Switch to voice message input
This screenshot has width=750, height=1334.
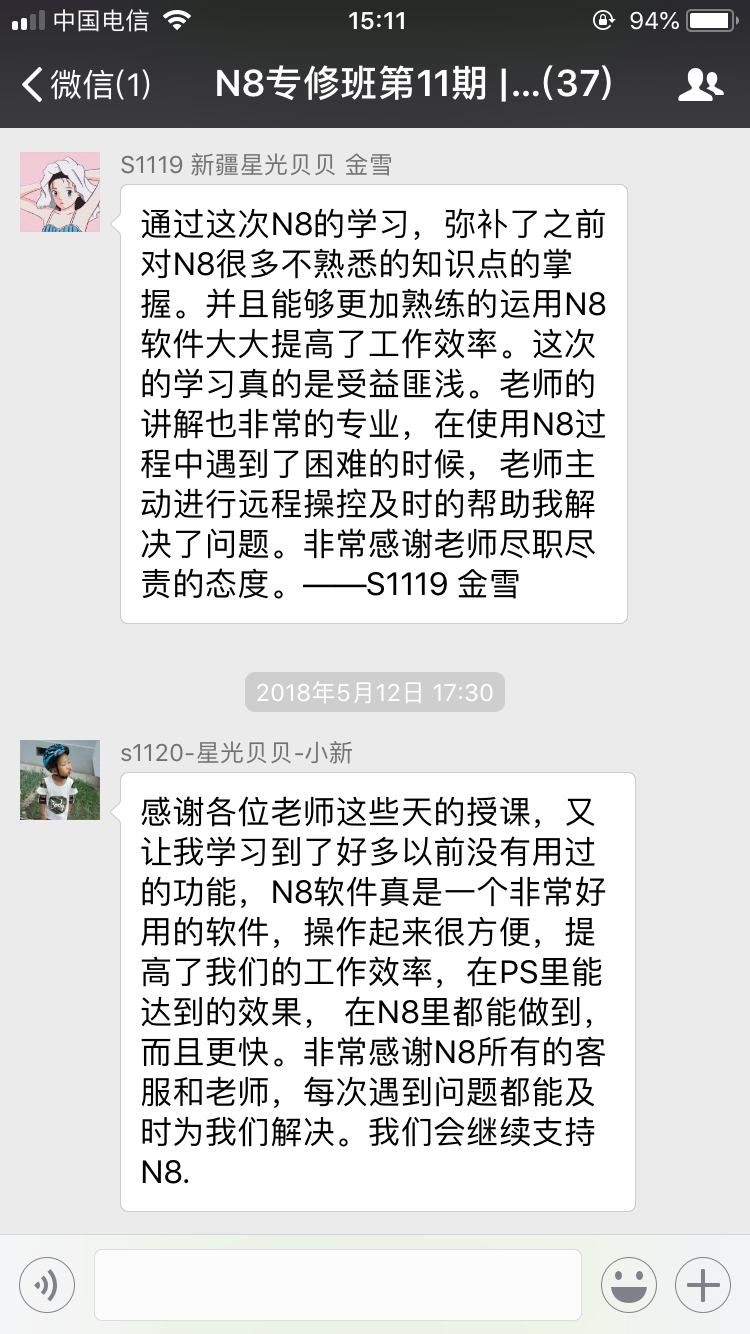pyautogui.click(x=46, y=1285)
